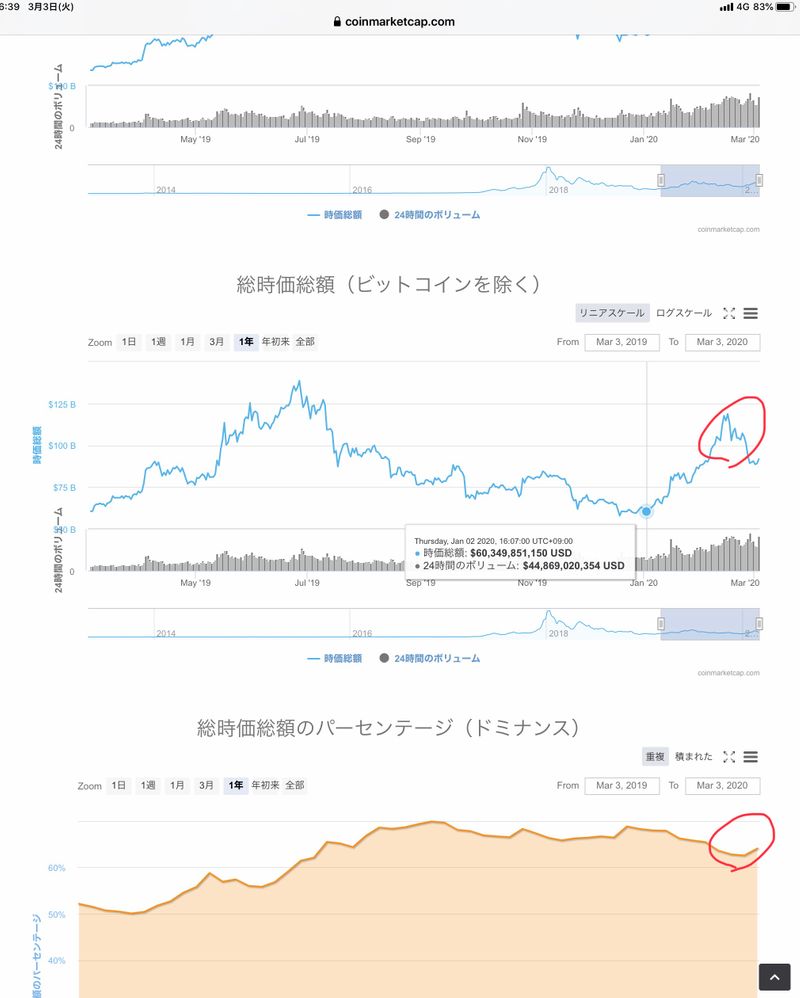This screenshot has width=800, height=998.
Task: Set dominance chart zoom to 3月
Action: 206,786
